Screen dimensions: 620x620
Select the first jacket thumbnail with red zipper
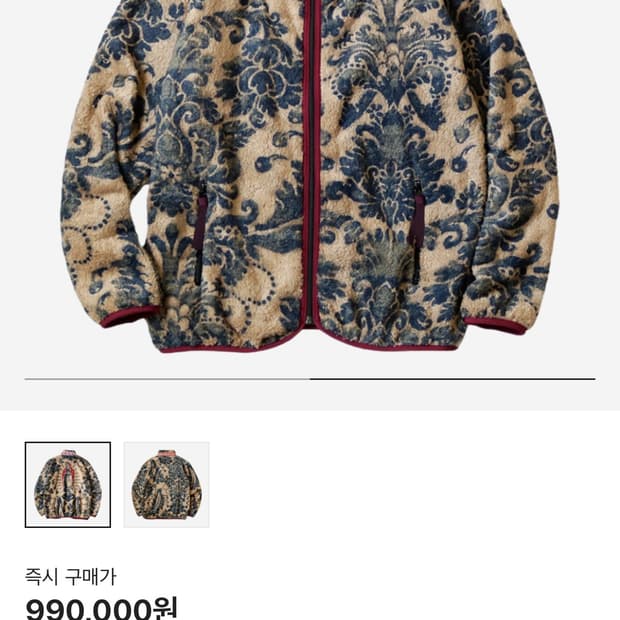tap(68, 484)
